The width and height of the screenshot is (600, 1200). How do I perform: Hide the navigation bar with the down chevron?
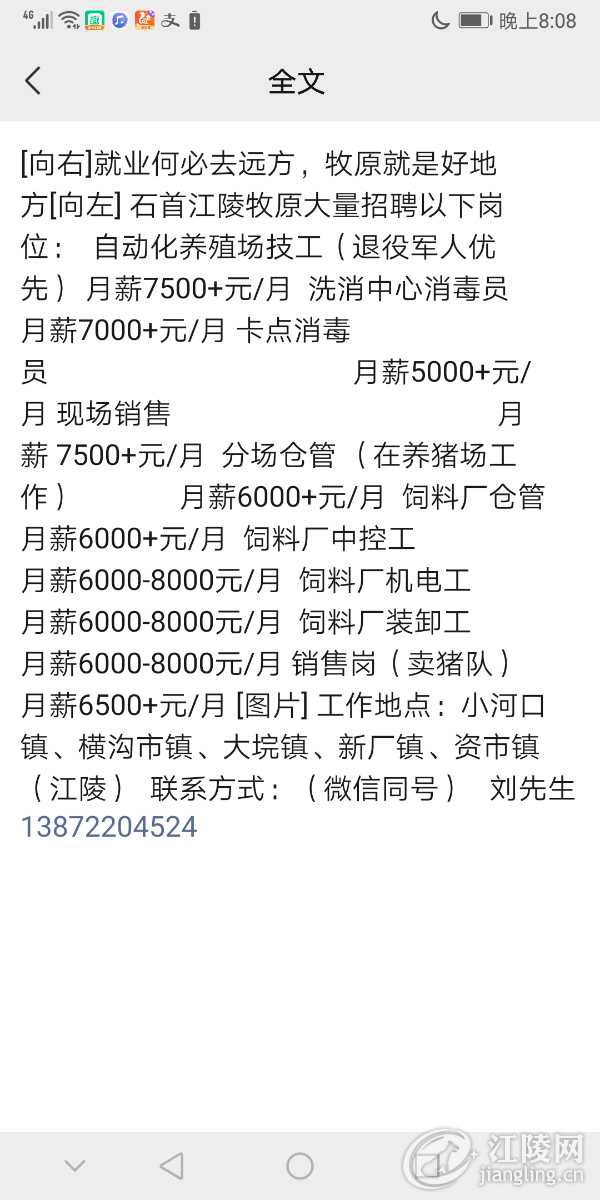click(75, 1165)
